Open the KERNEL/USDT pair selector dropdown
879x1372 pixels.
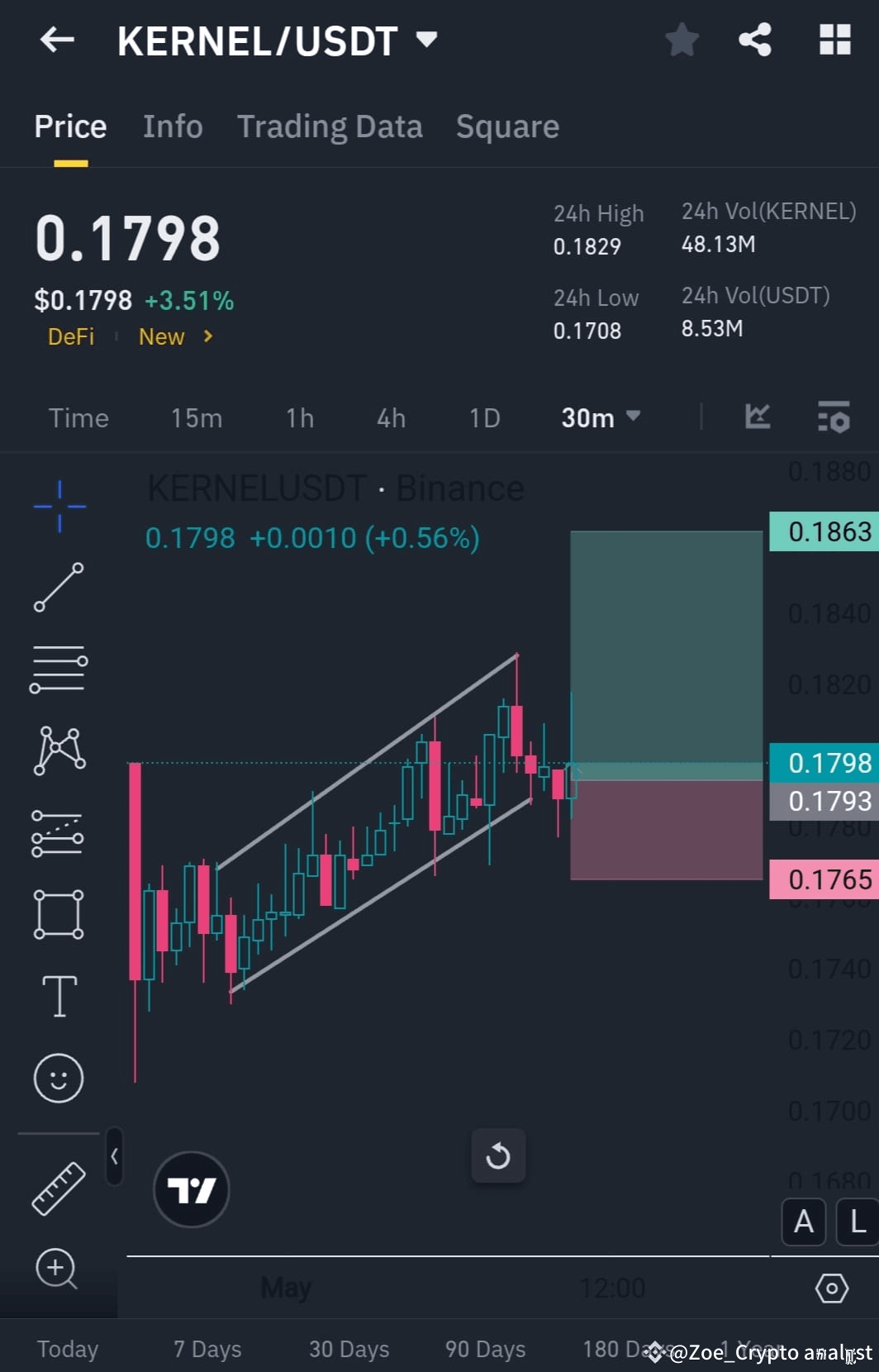(425, 39)
